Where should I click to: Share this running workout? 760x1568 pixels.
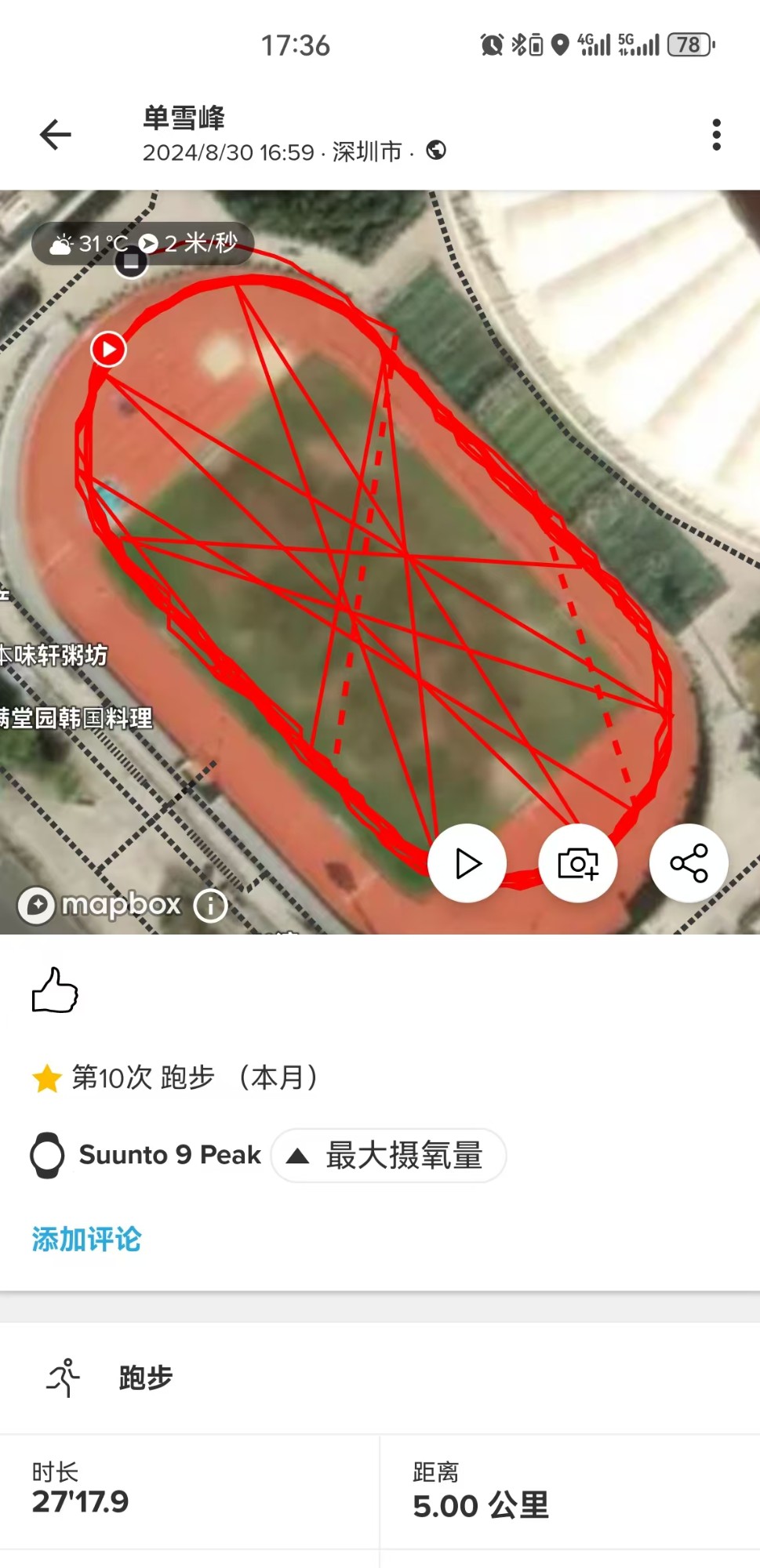689,863
